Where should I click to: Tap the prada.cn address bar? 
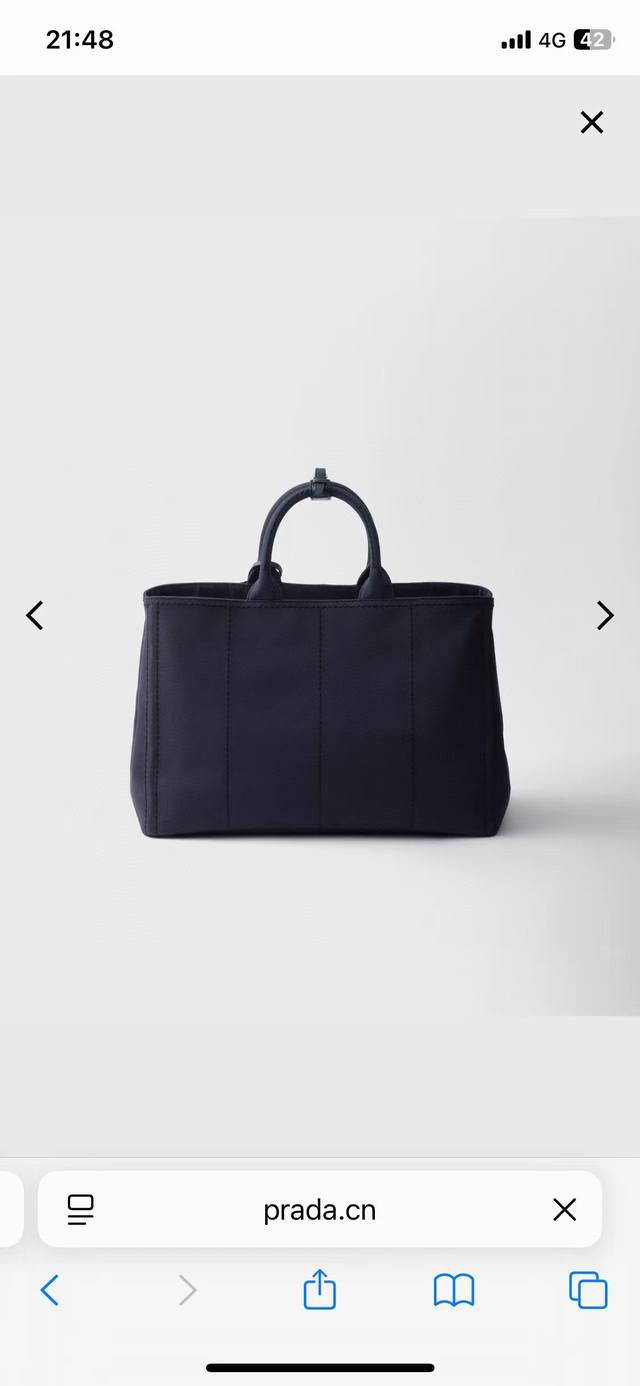click(320, 1210)
